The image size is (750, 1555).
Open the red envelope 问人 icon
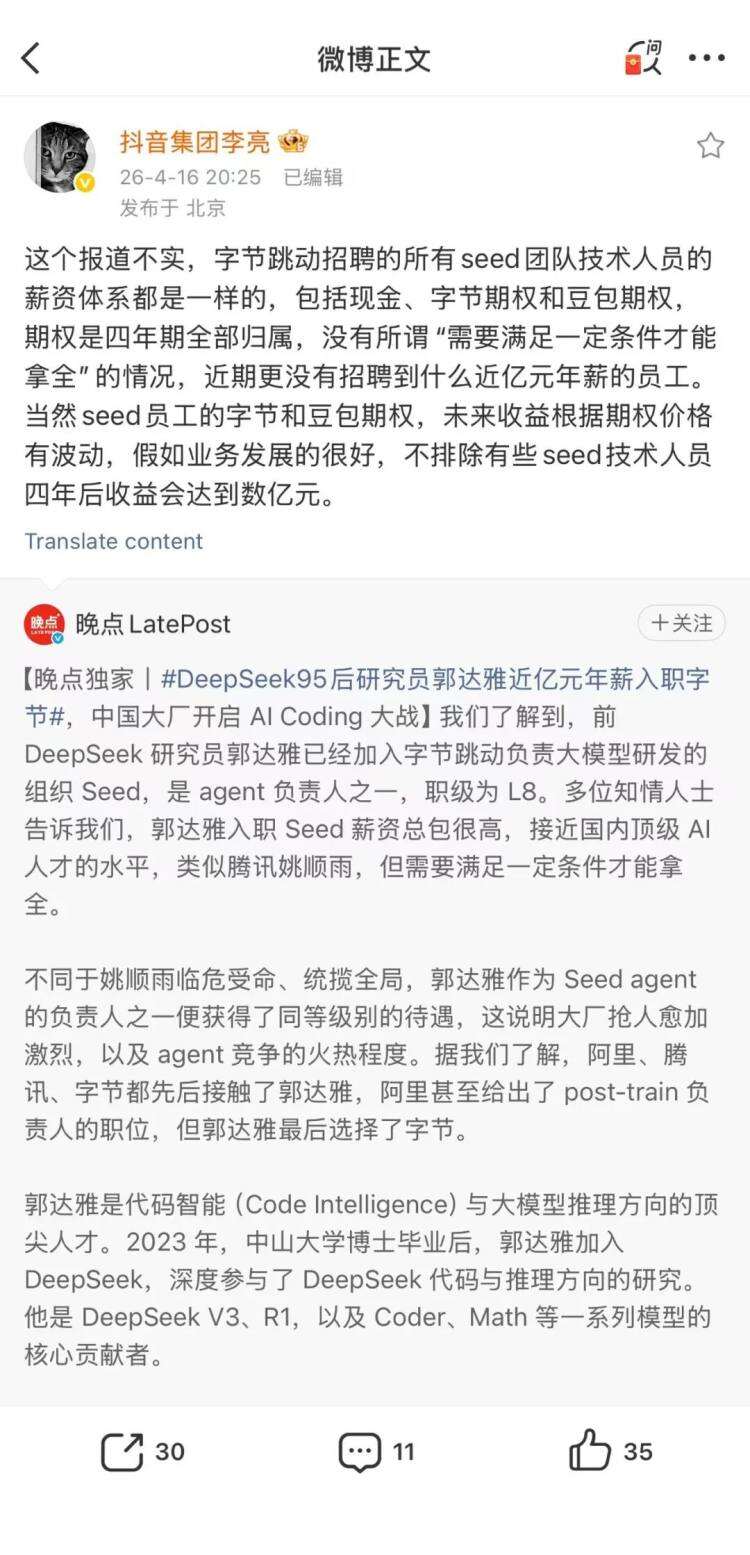click(x=645, y=59)
